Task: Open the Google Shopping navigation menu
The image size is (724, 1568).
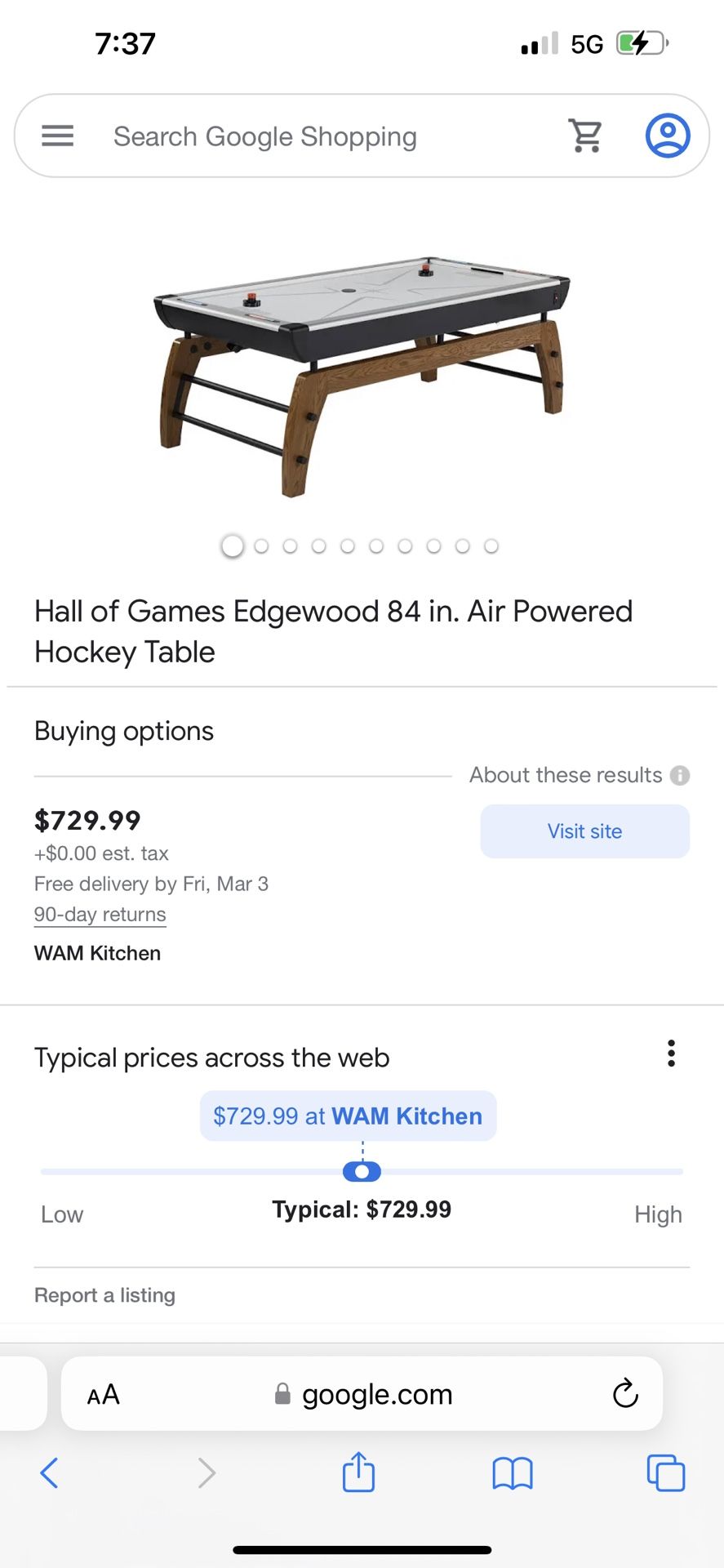Action: (56, 136)
